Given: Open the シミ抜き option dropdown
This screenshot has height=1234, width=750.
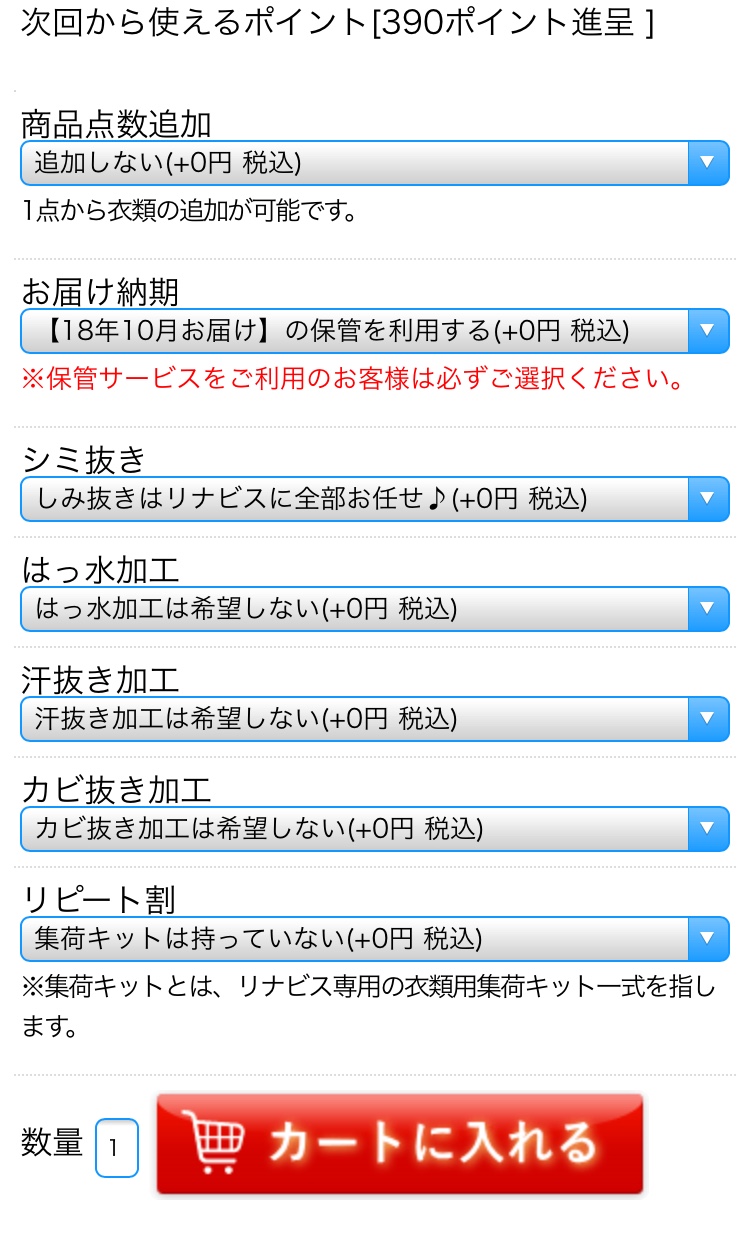Looking at the screenshot, I should [375, 499].
